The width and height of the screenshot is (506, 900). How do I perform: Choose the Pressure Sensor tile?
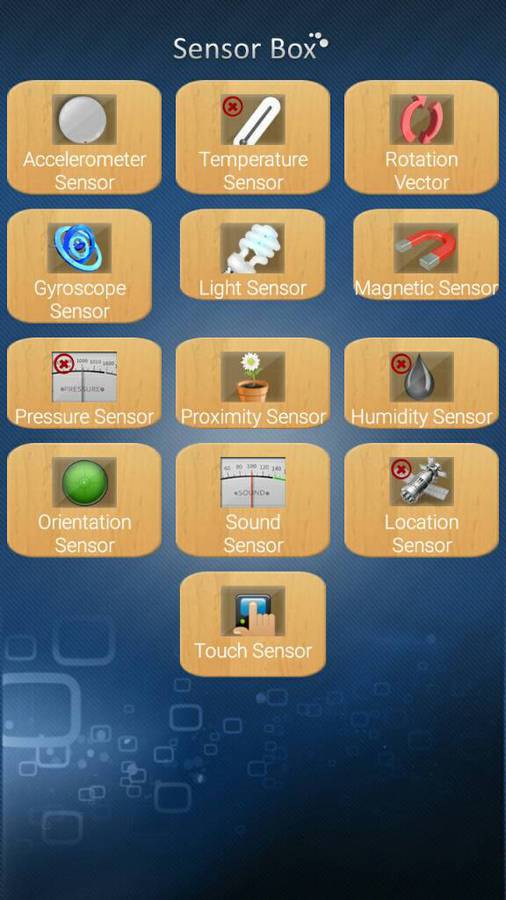84,383
